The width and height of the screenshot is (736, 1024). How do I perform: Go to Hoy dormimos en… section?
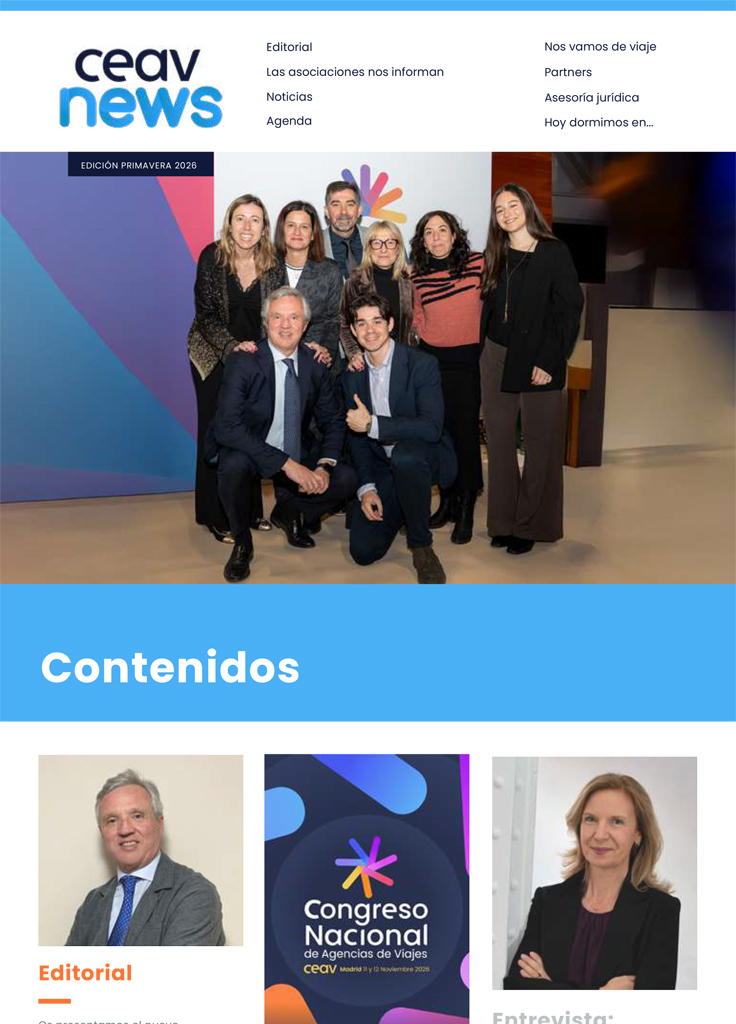pos(598,123)
